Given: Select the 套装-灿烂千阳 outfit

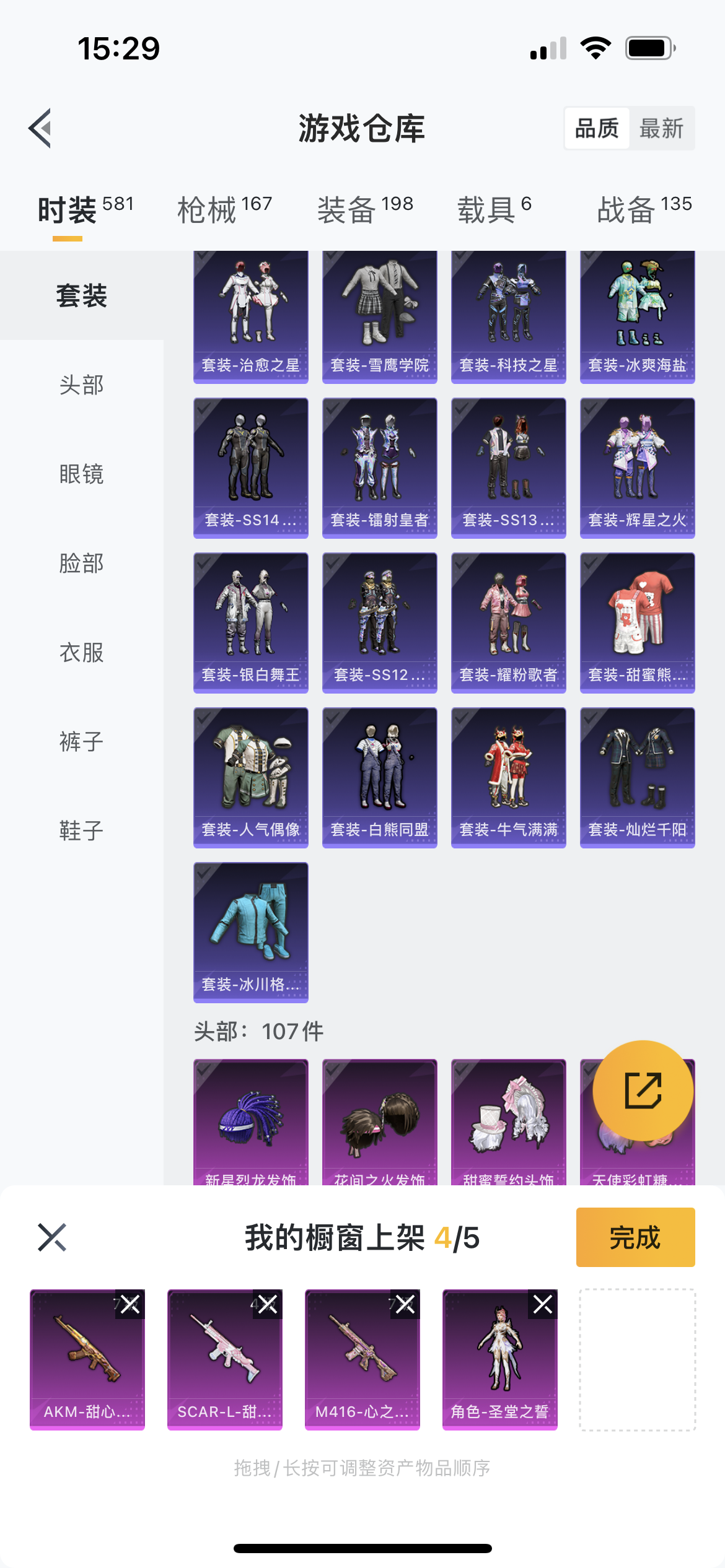Looking at the screenshot, I should pyautogui.click(x=637, y=777).
